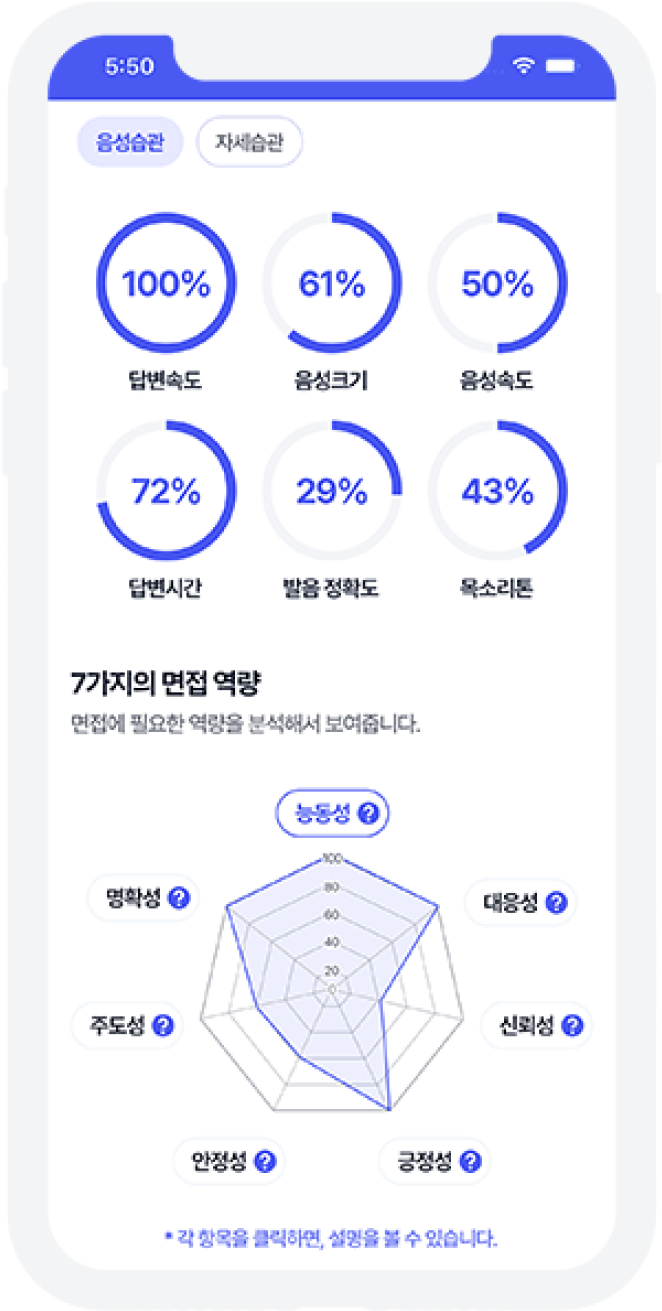Switch to the 자세습관 tab
The width and height of the screenshot is (662, 1311).
(249, 143)
